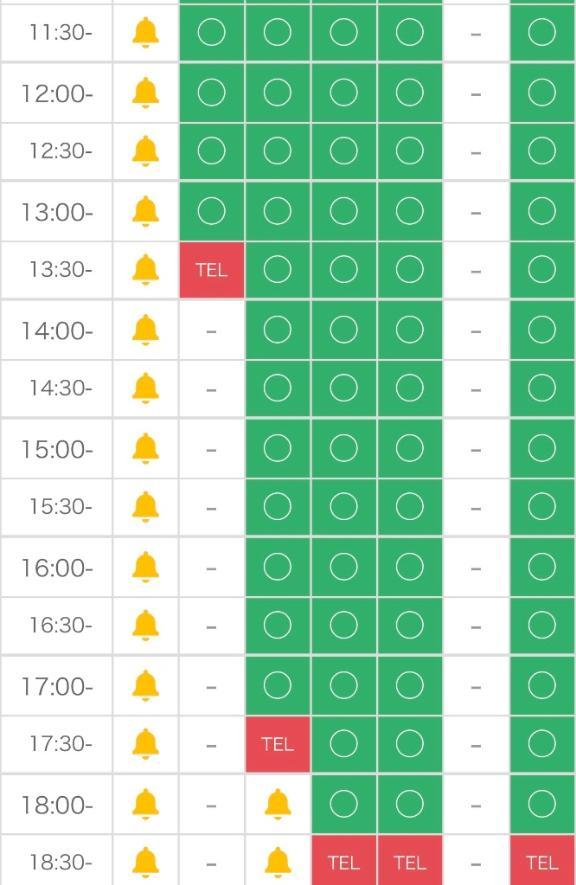
Task: Tap the notification bell beside 17:00
Action: tap(146, 686)
